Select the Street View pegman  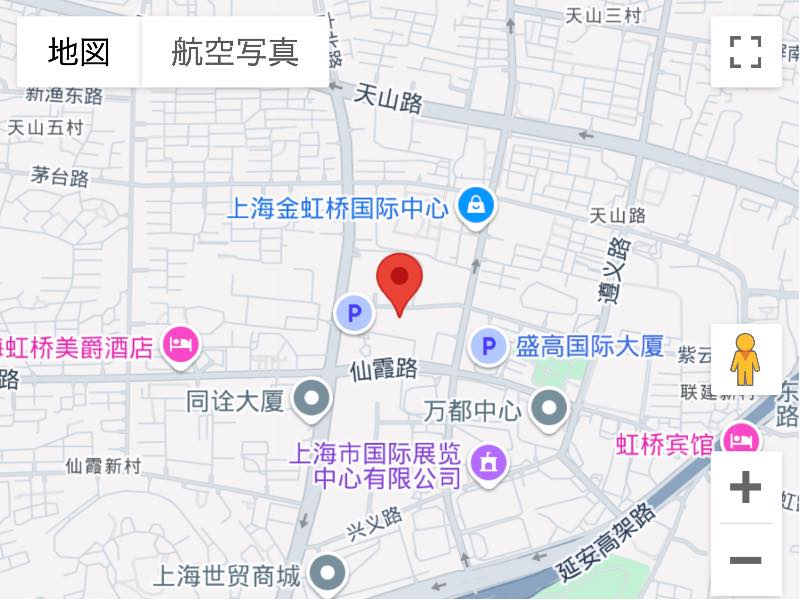(745, 360)
